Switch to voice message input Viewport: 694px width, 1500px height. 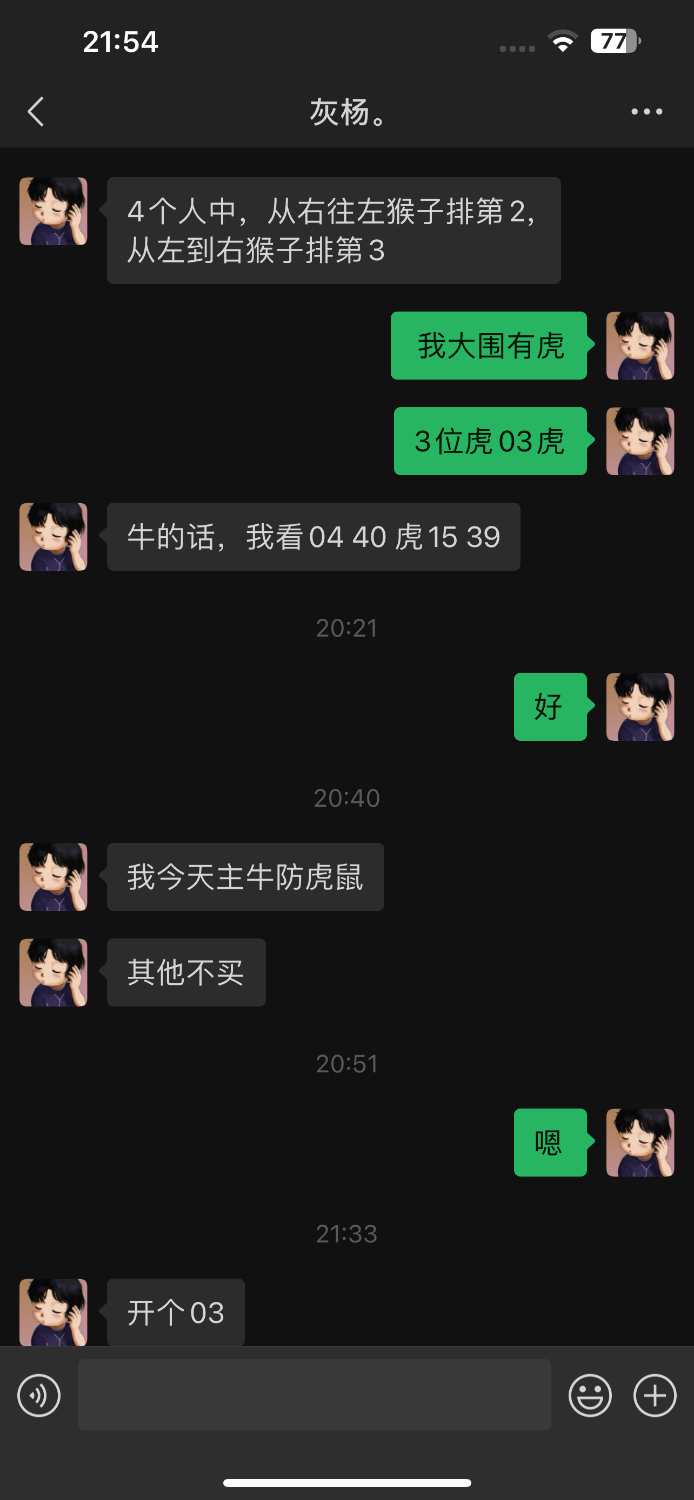pyautogui.click(x=39, y=1395)
